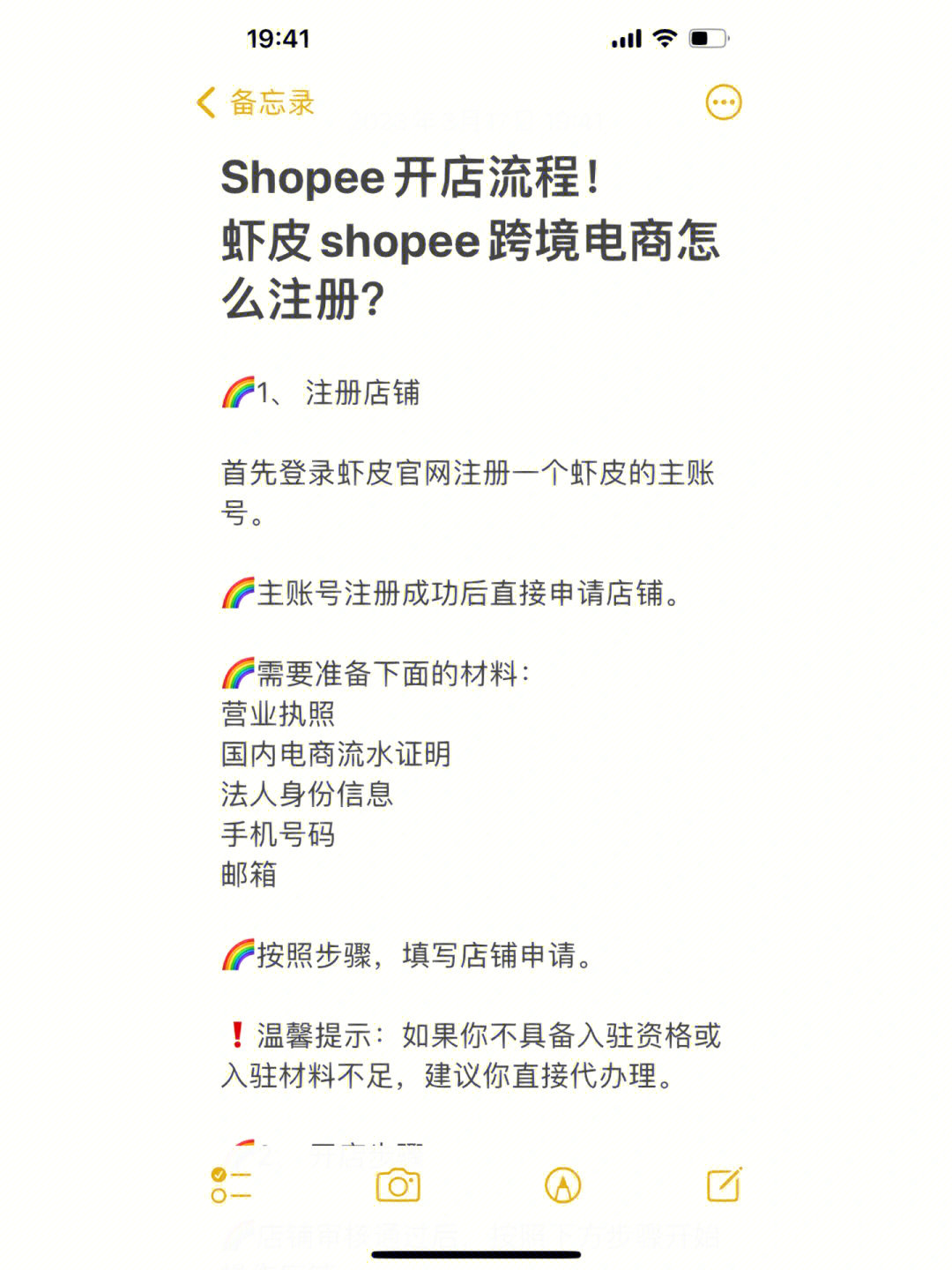
Task: Compose a new note
Action: [725, 1184]
